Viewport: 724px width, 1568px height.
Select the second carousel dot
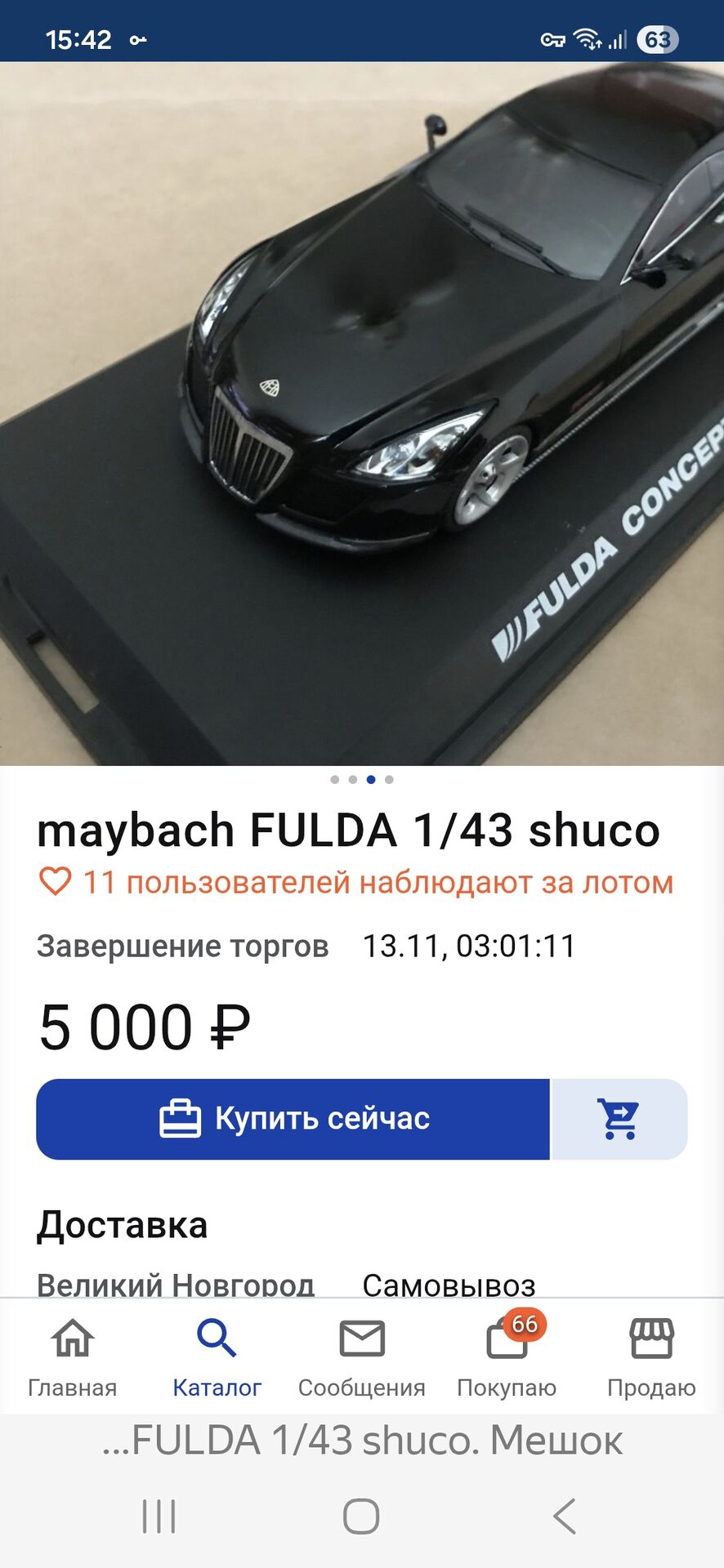353,780
